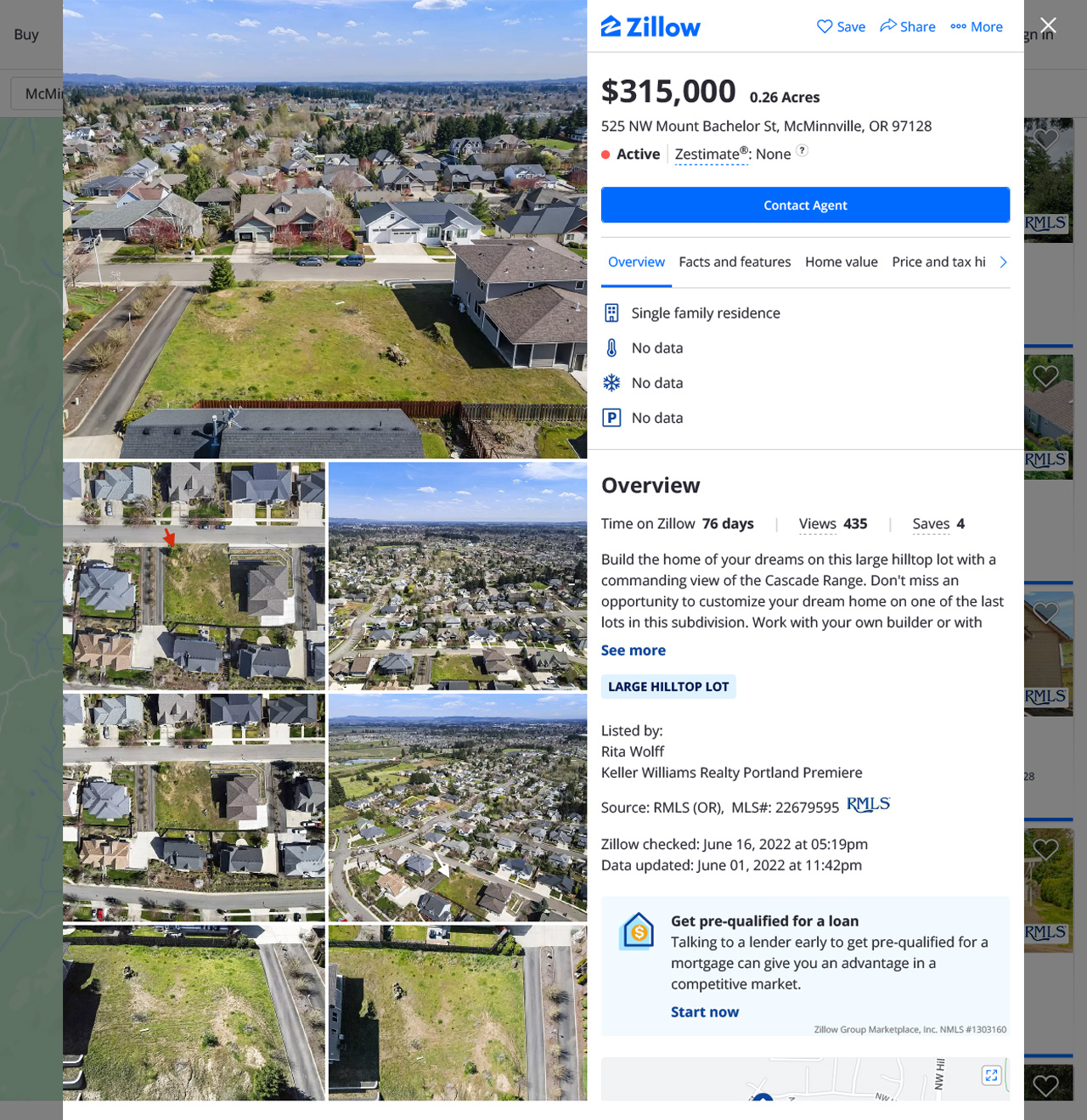The image size is (1087, 1120).
Task: Click the RMLS logo next to the MLS number
Action: pyautogui.click(x=867, y=805)
